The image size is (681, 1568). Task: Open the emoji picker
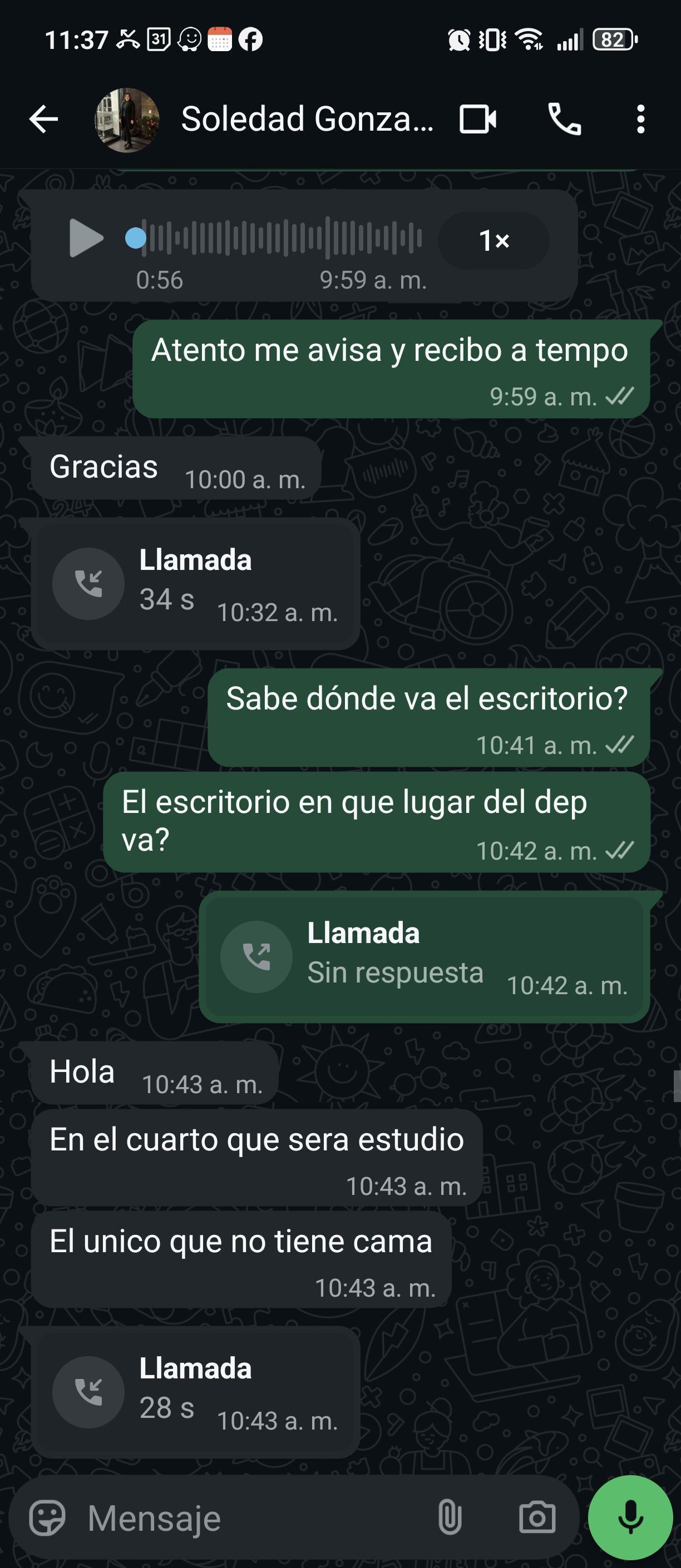pos(47,1517)
